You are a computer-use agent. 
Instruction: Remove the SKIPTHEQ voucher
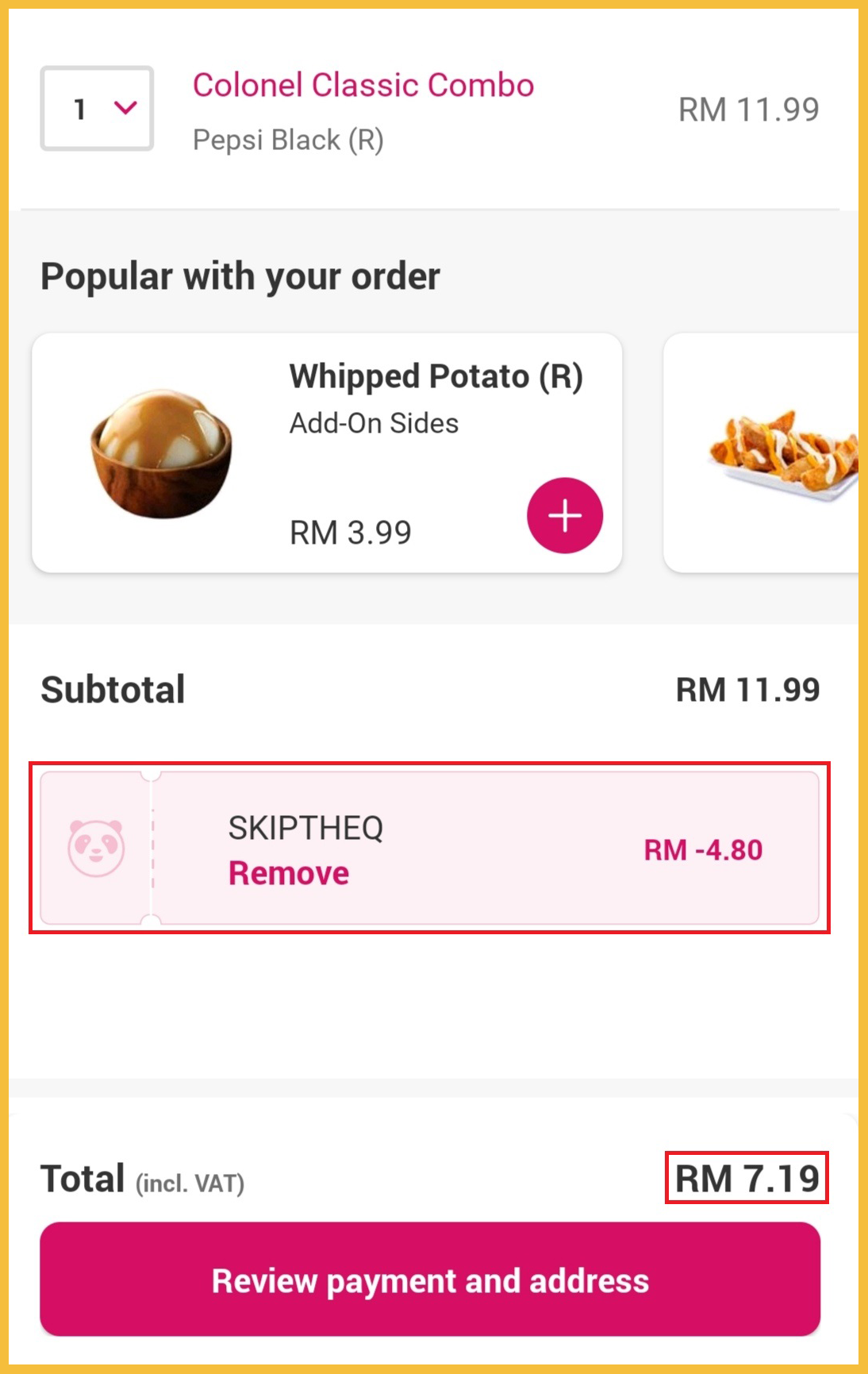coord(289,874)
